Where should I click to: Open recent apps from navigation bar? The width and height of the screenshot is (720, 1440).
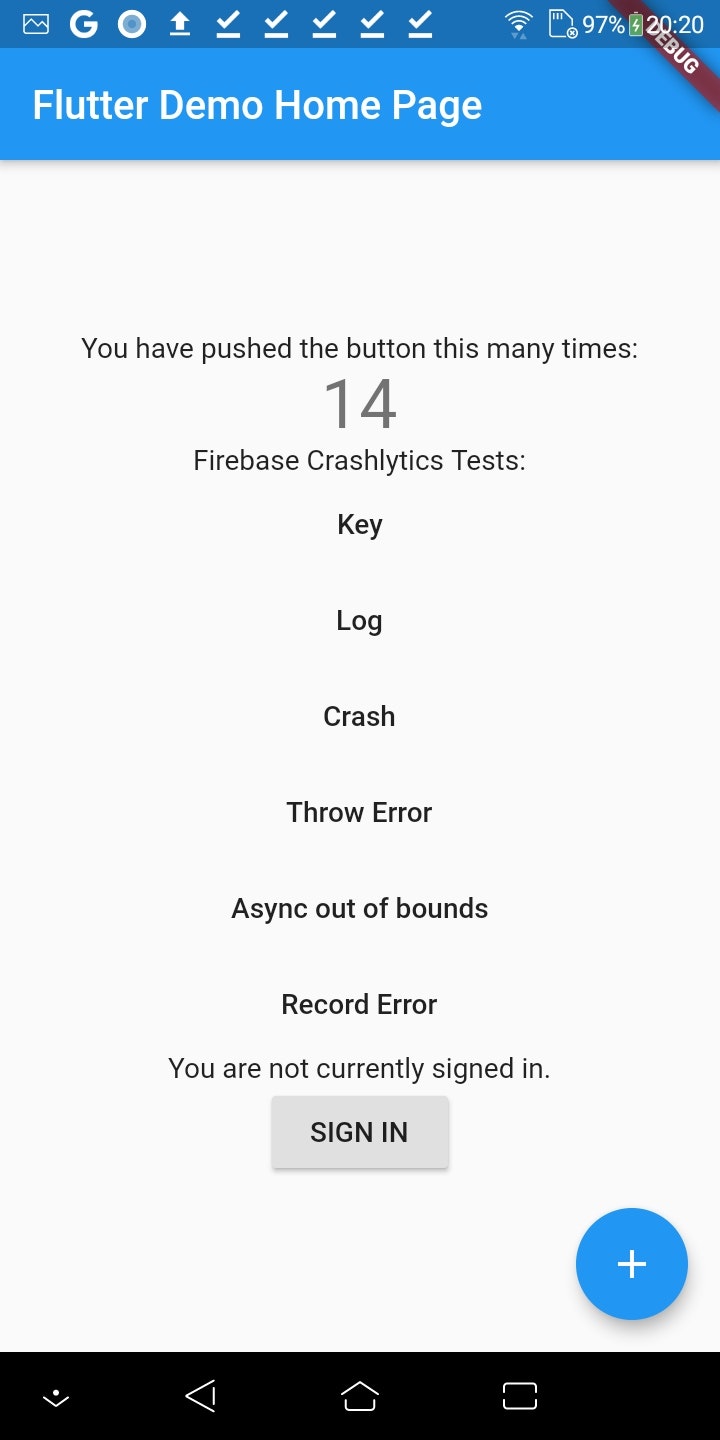click(x=520, y=1396)
